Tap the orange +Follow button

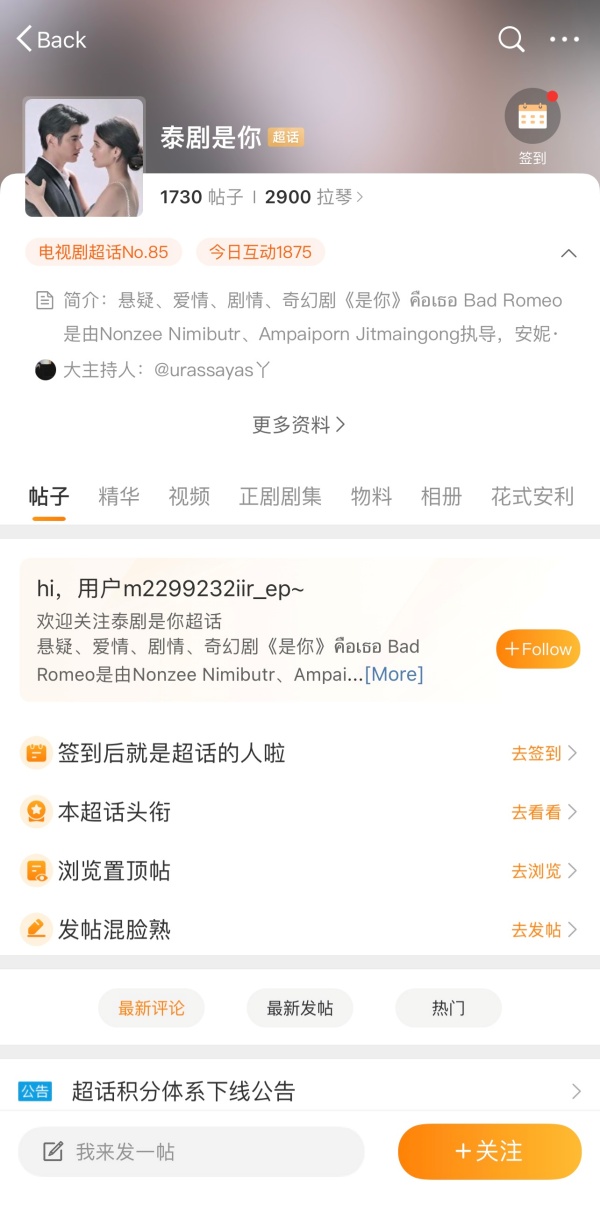538,649
